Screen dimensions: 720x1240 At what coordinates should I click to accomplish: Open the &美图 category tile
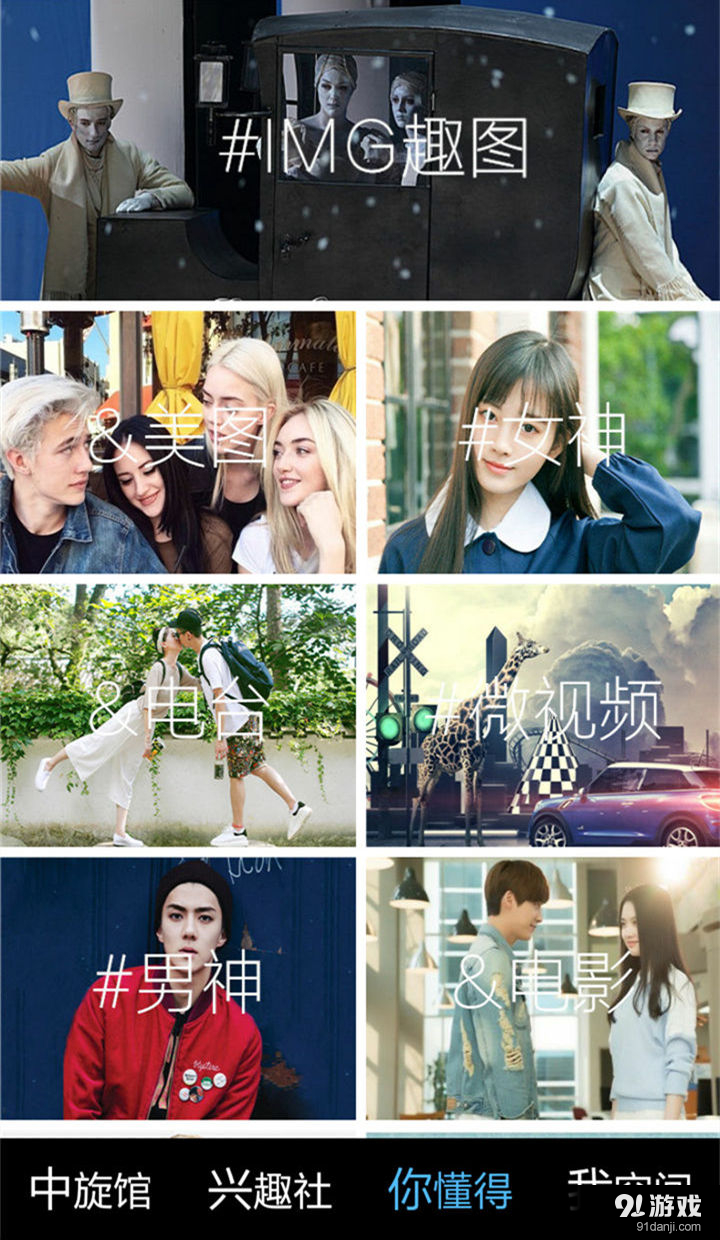[x=178, y=442]
